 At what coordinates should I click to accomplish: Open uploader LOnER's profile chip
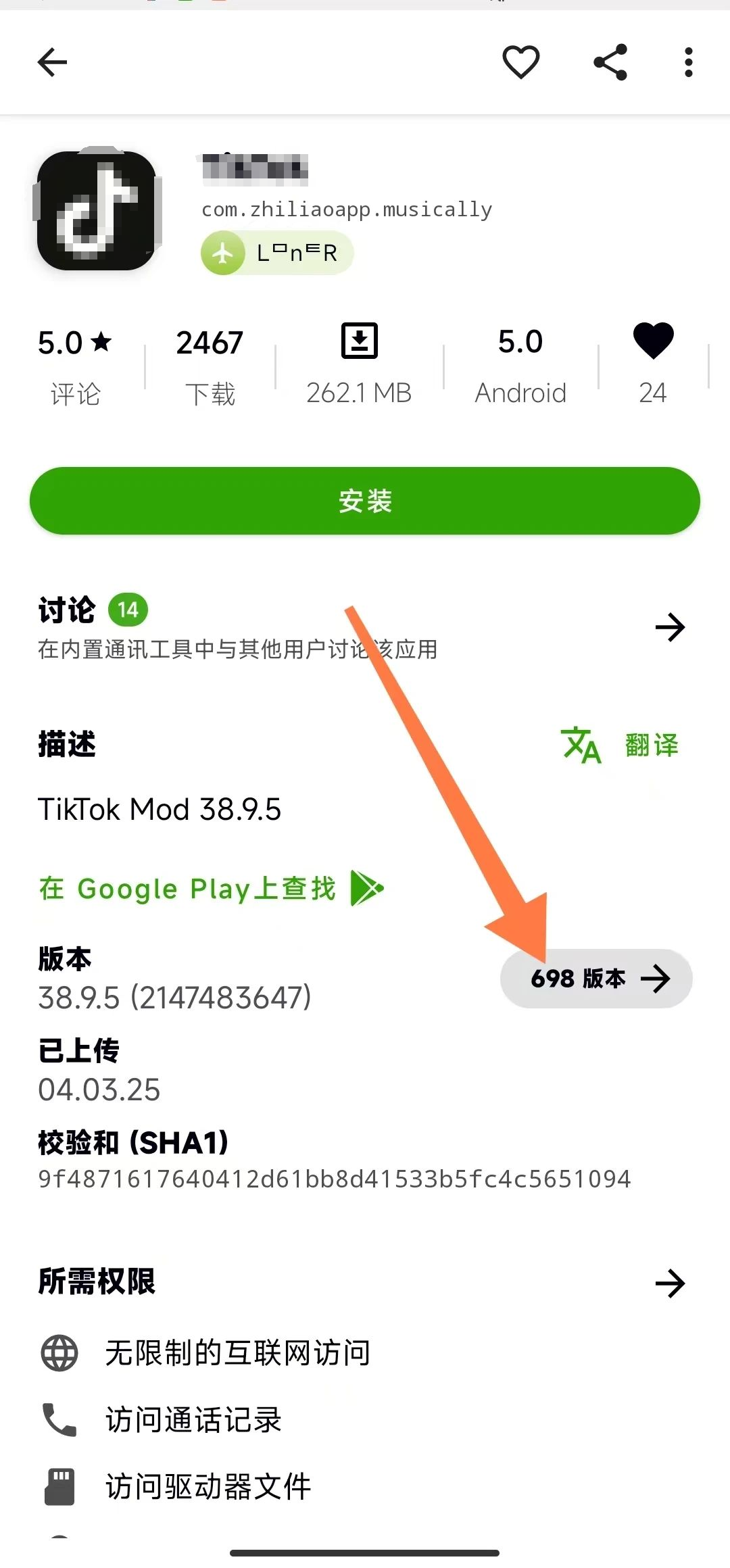(x=277, y=253)
